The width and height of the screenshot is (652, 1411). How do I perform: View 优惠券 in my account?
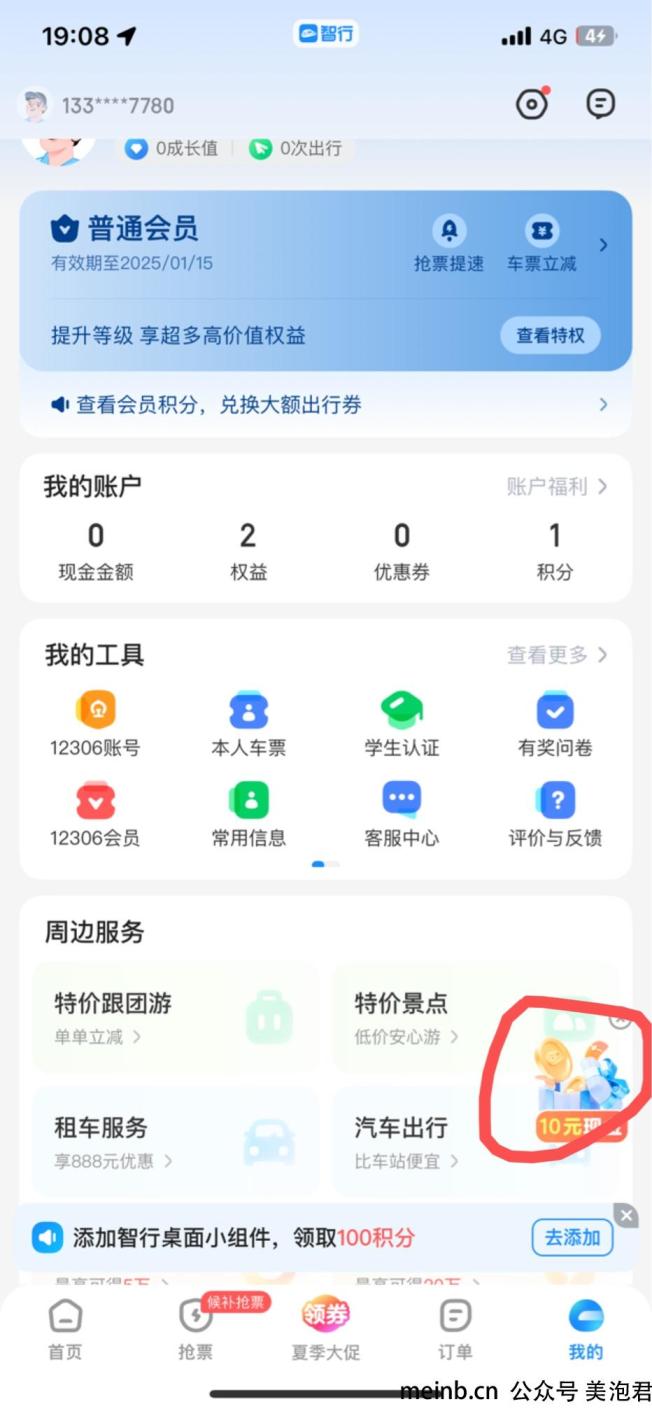pyautogui.click(x=401, y=551)
